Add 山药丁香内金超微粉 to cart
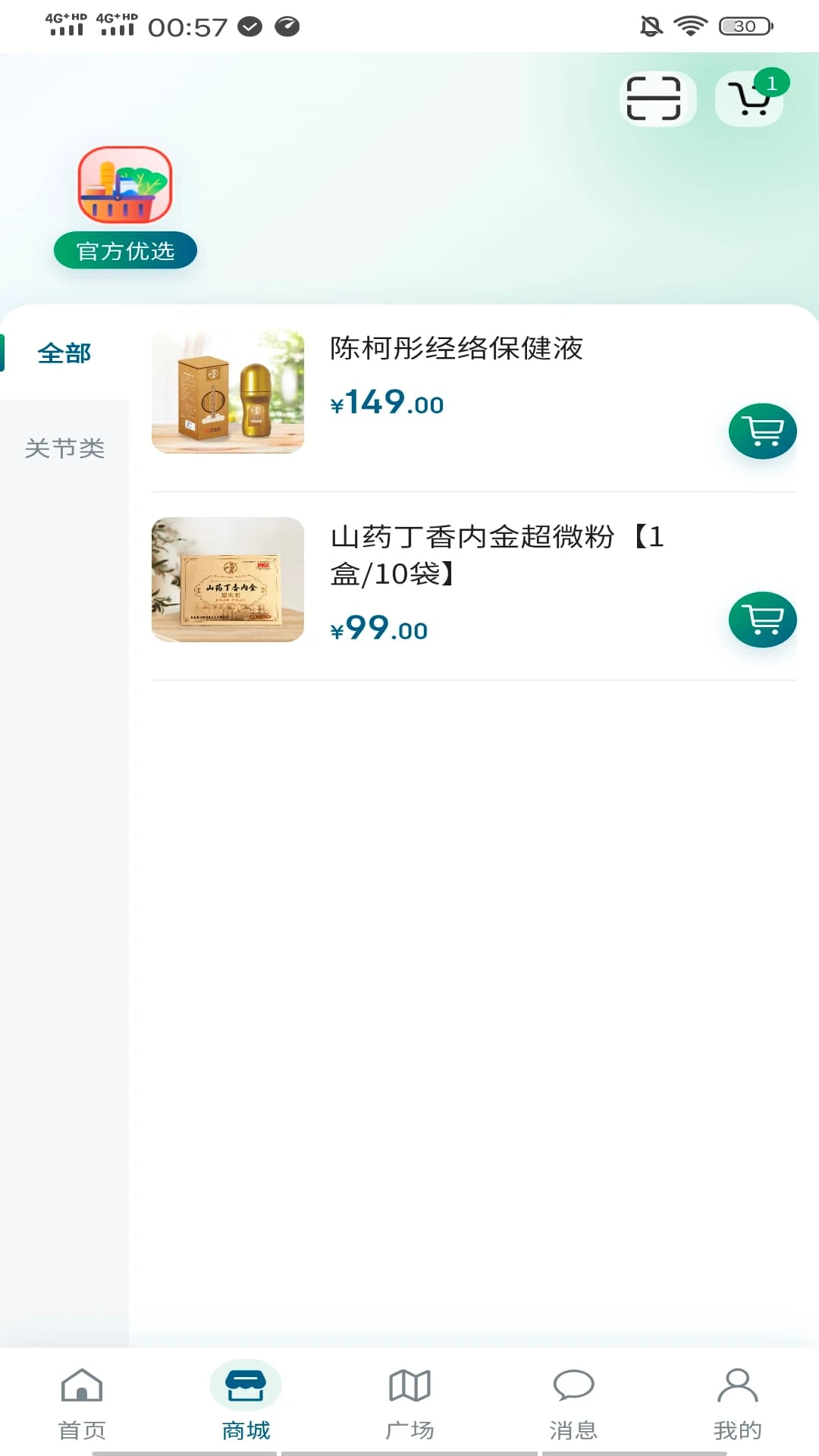The height and width of the screenshot is (1456, 819). click(762, 620)
